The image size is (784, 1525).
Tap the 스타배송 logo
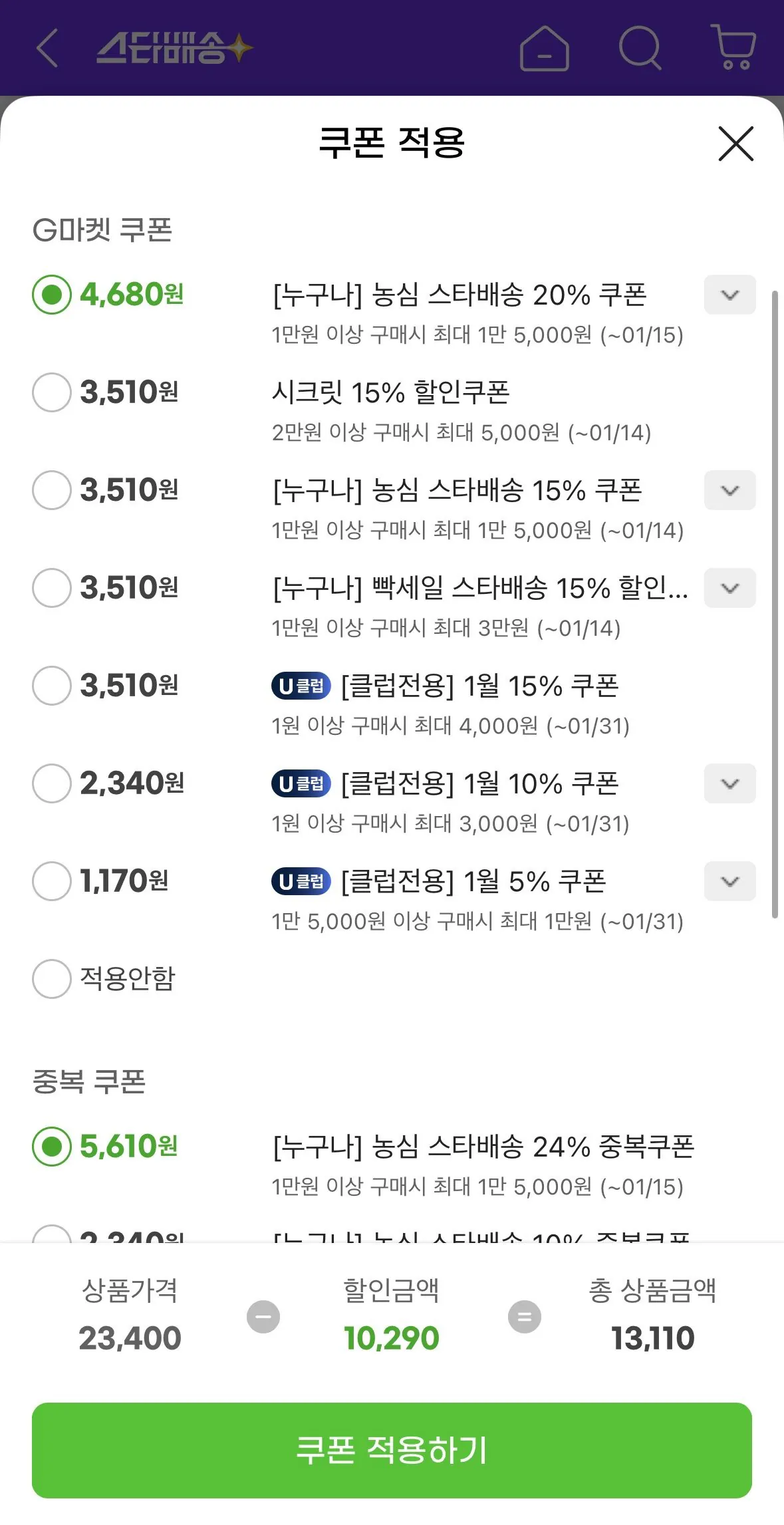coord(173,47)
